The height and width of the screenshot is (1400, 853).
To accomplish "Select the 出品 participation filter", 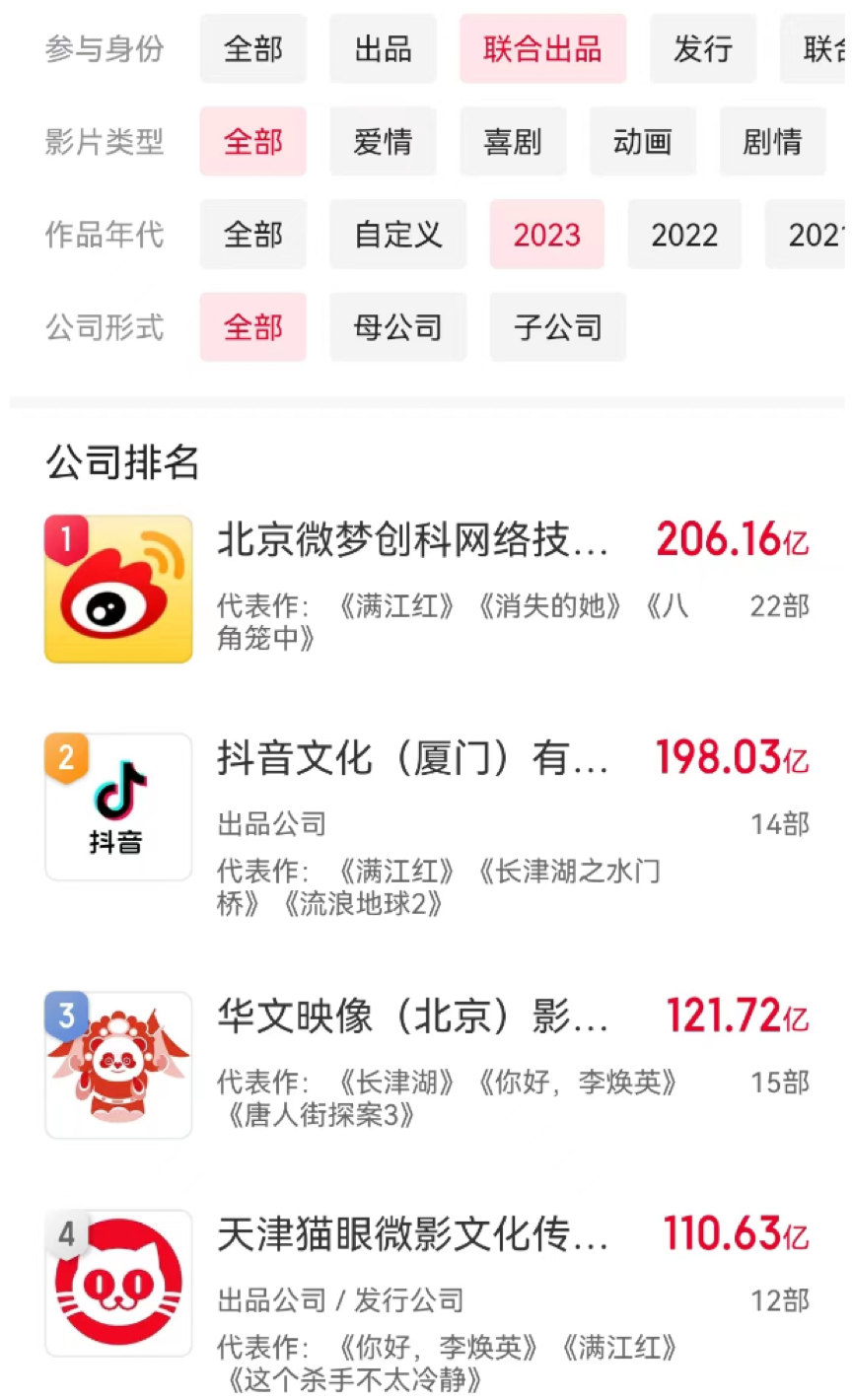I will (383, 48).
